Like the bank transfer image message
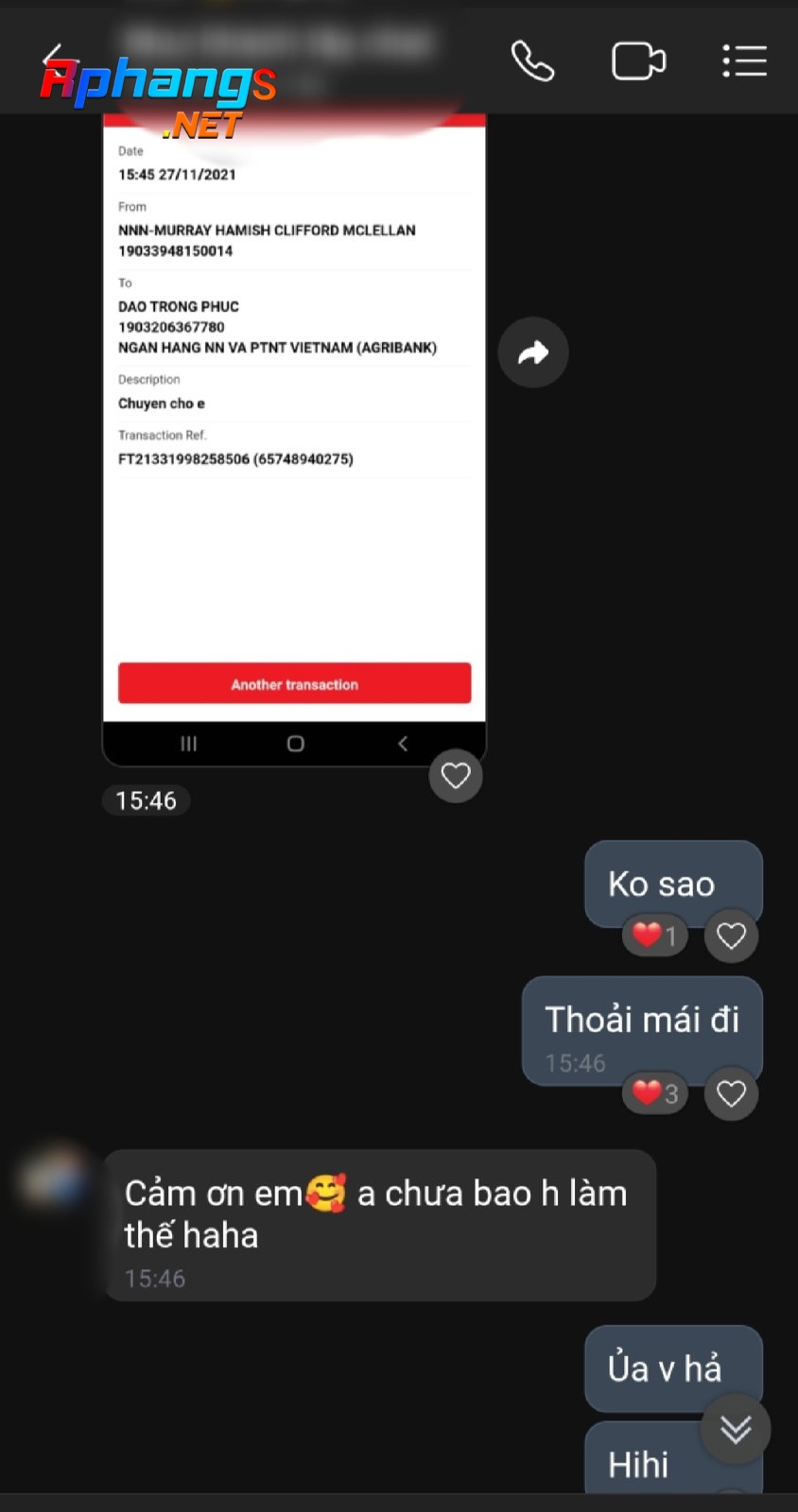The height and width of the screenshot is (1512, 798). point(456,776)
